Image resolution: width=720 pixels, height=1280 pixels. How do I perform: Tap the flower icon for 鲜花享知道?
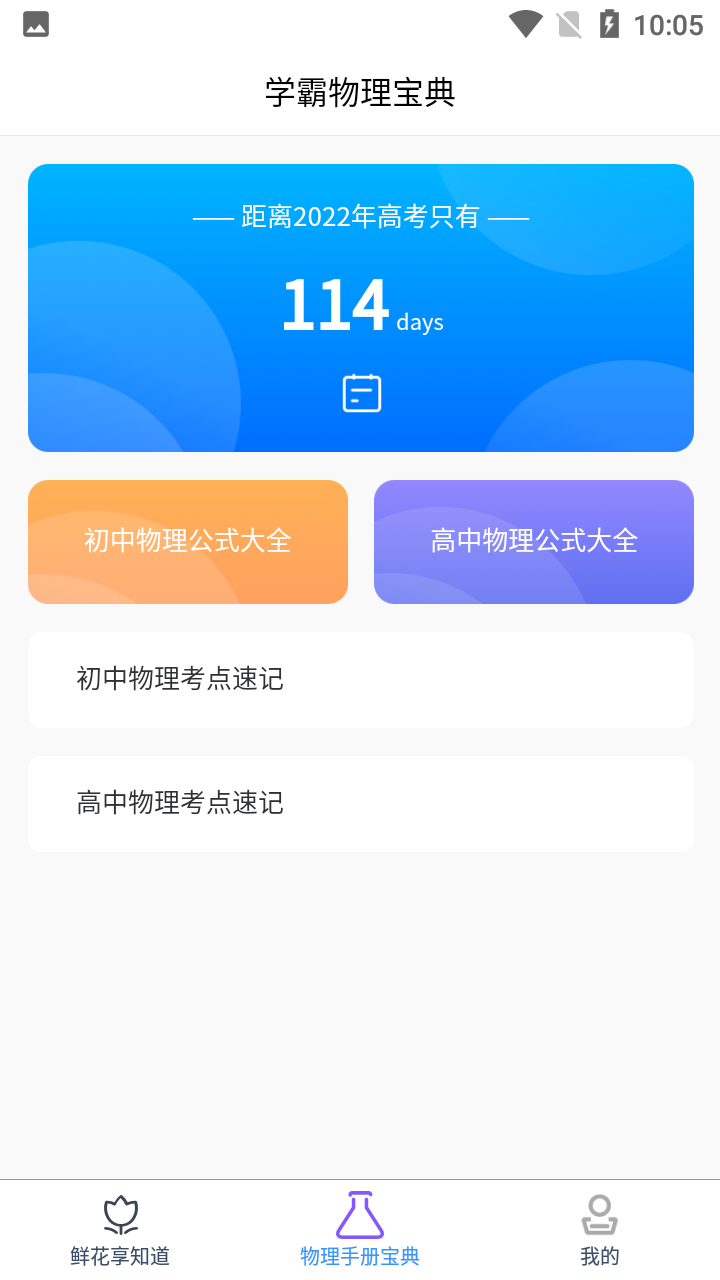[120, 1211]
